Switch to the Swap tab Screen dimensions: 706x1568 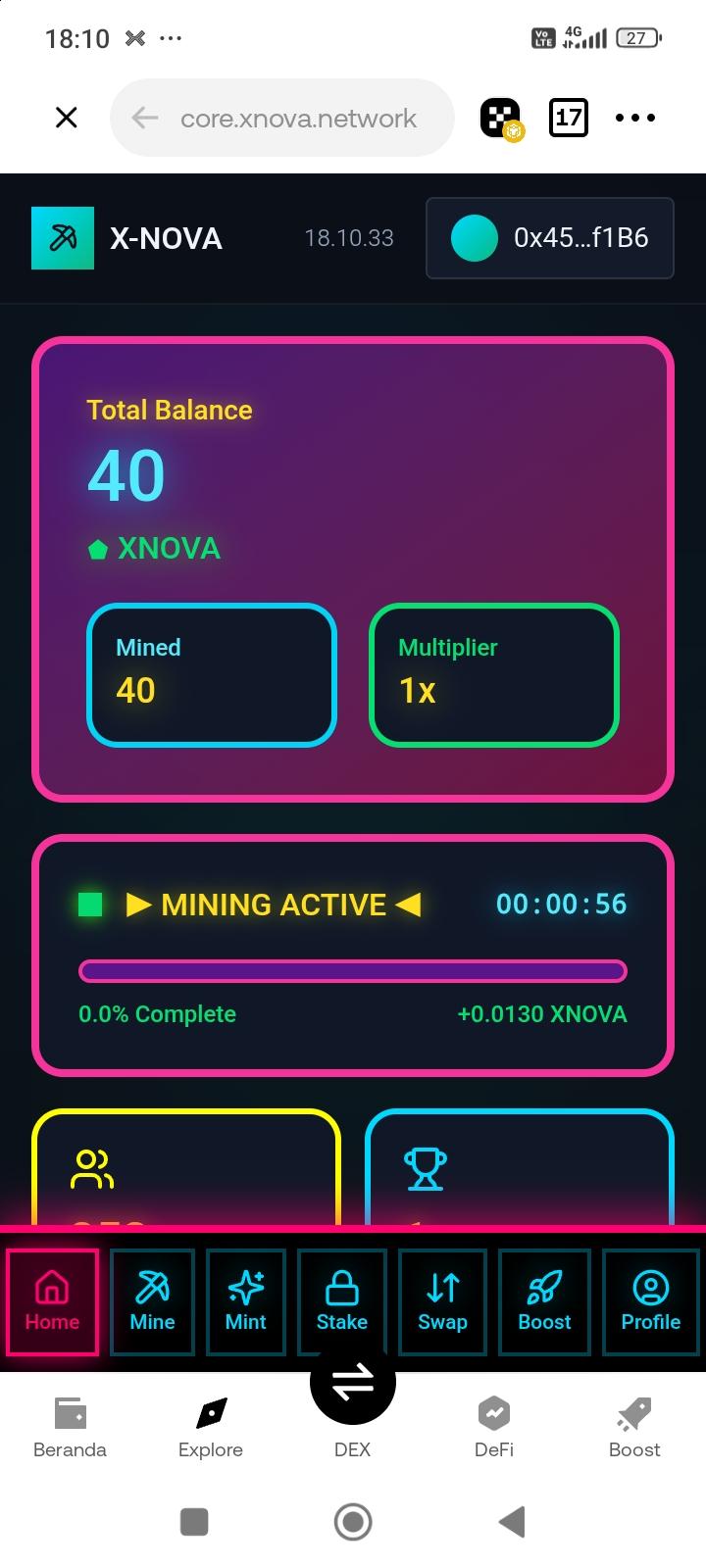(442, 1301)
